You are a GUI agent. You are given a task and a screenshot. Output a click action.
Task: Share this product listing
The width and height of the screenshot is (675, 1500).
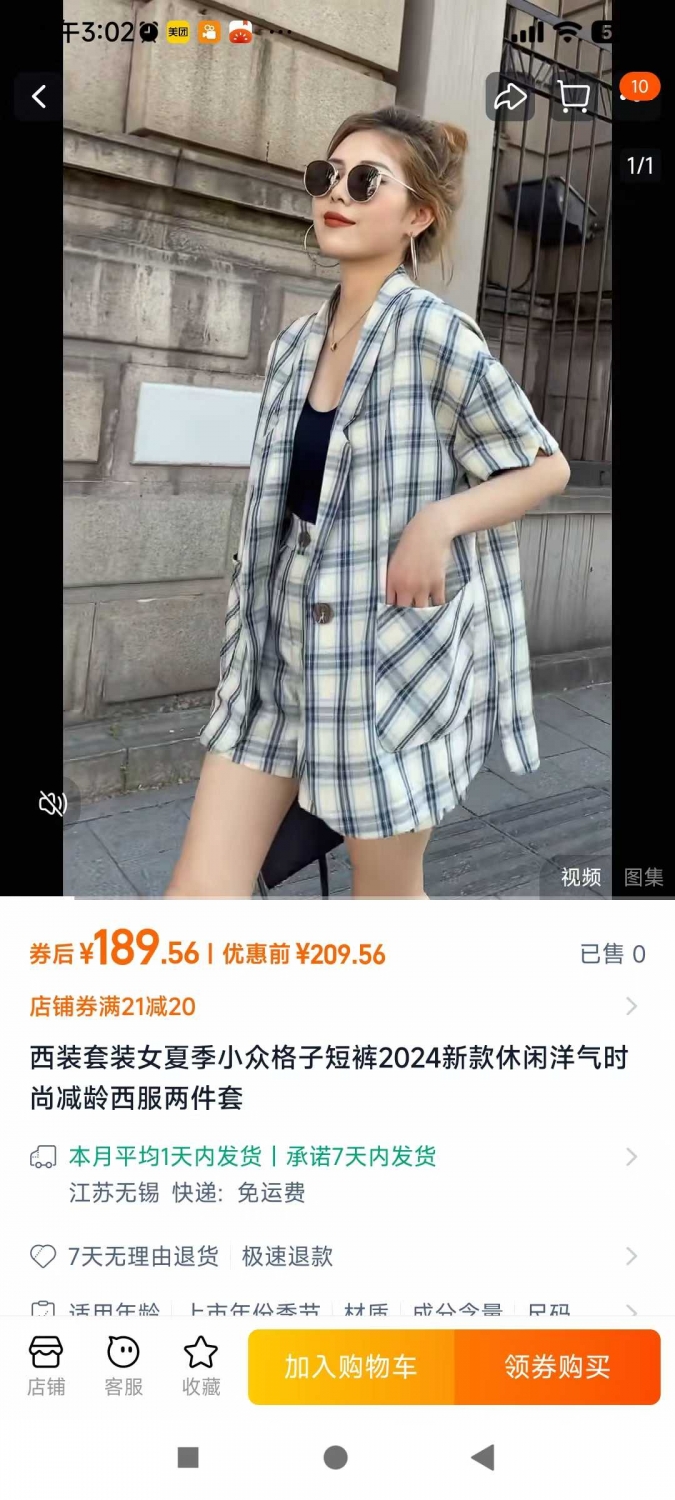click(510, 97)
